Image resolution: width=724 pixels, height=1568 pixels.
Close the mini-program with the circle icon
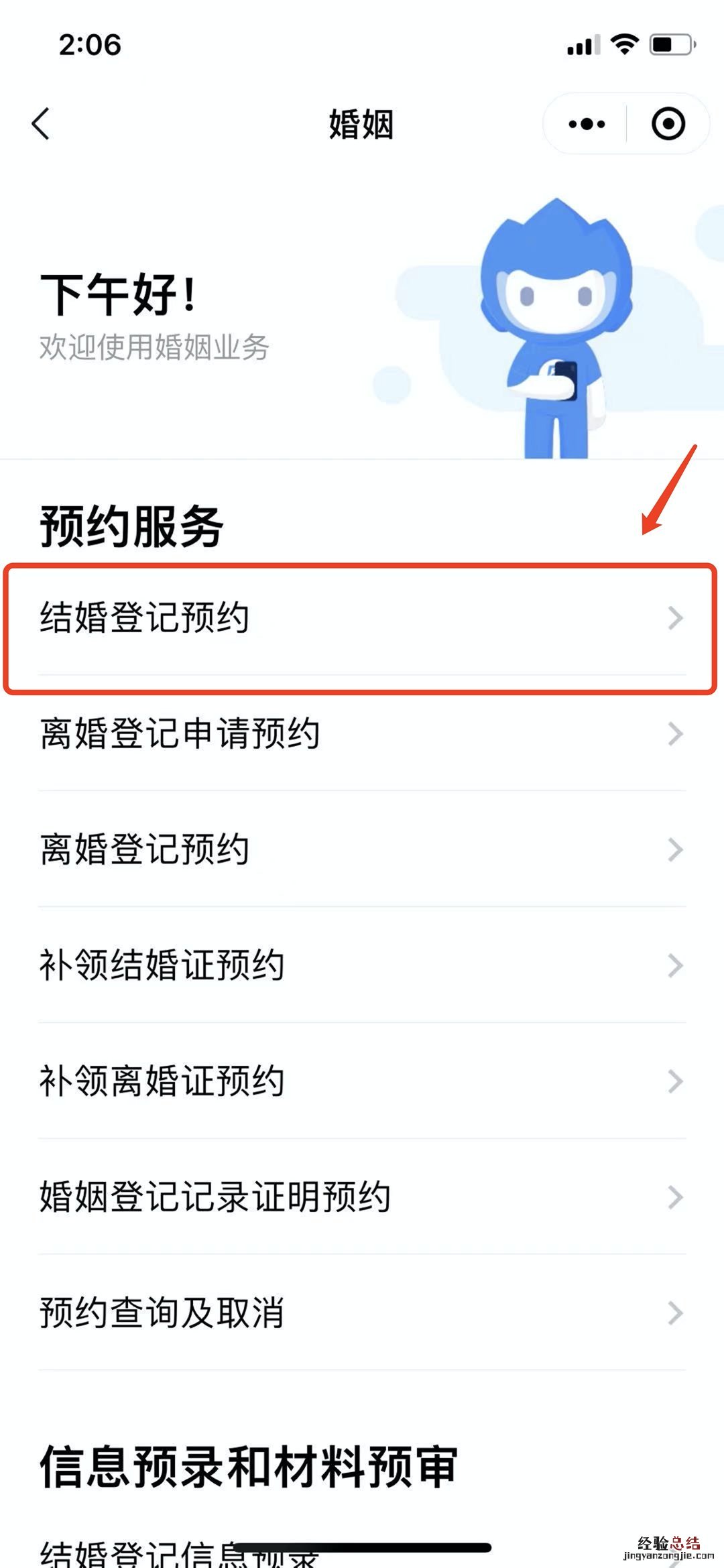click(x=668, y=124)
